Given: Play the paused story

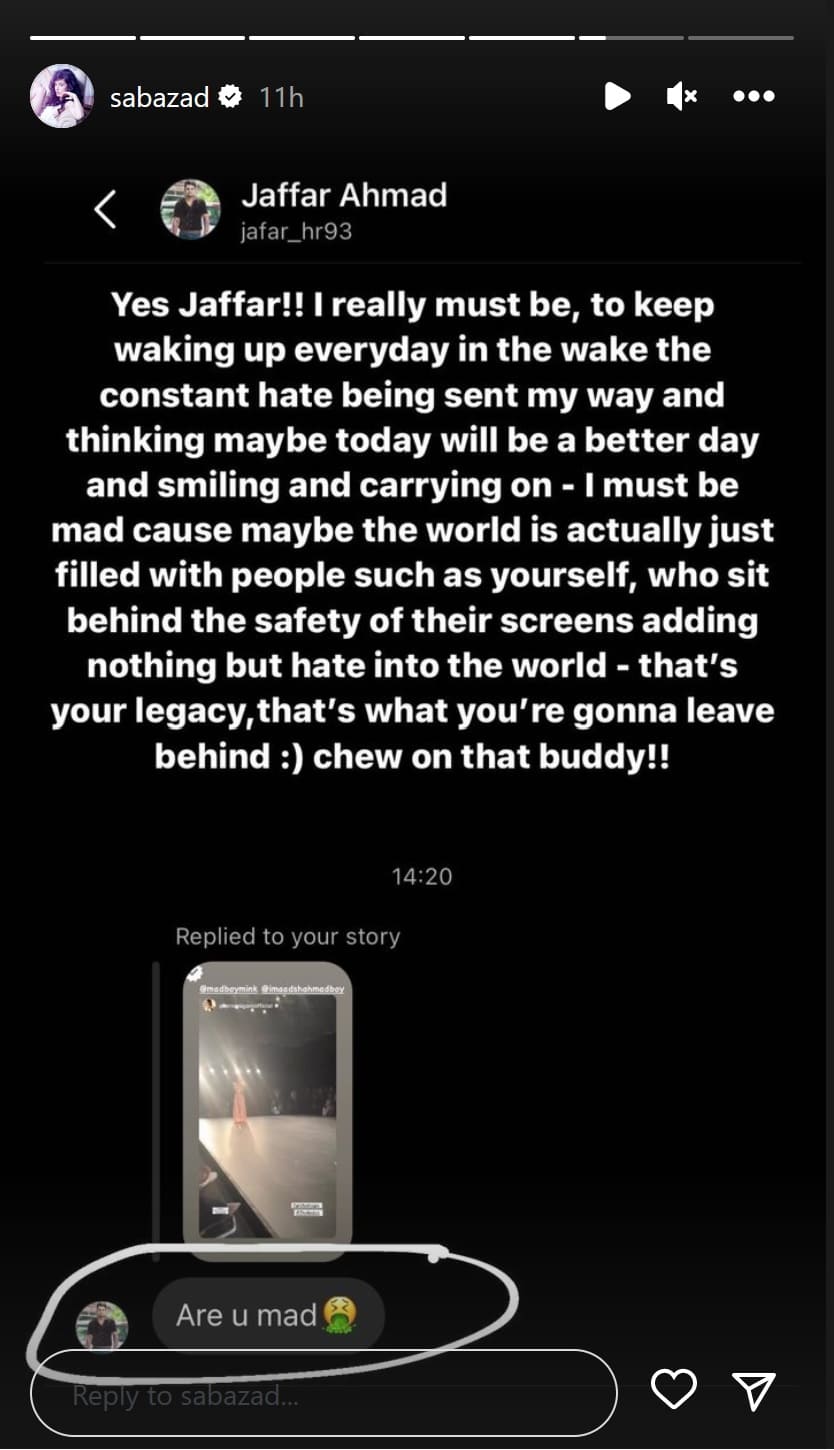Looking at the screenshot, I should [617, 96].
